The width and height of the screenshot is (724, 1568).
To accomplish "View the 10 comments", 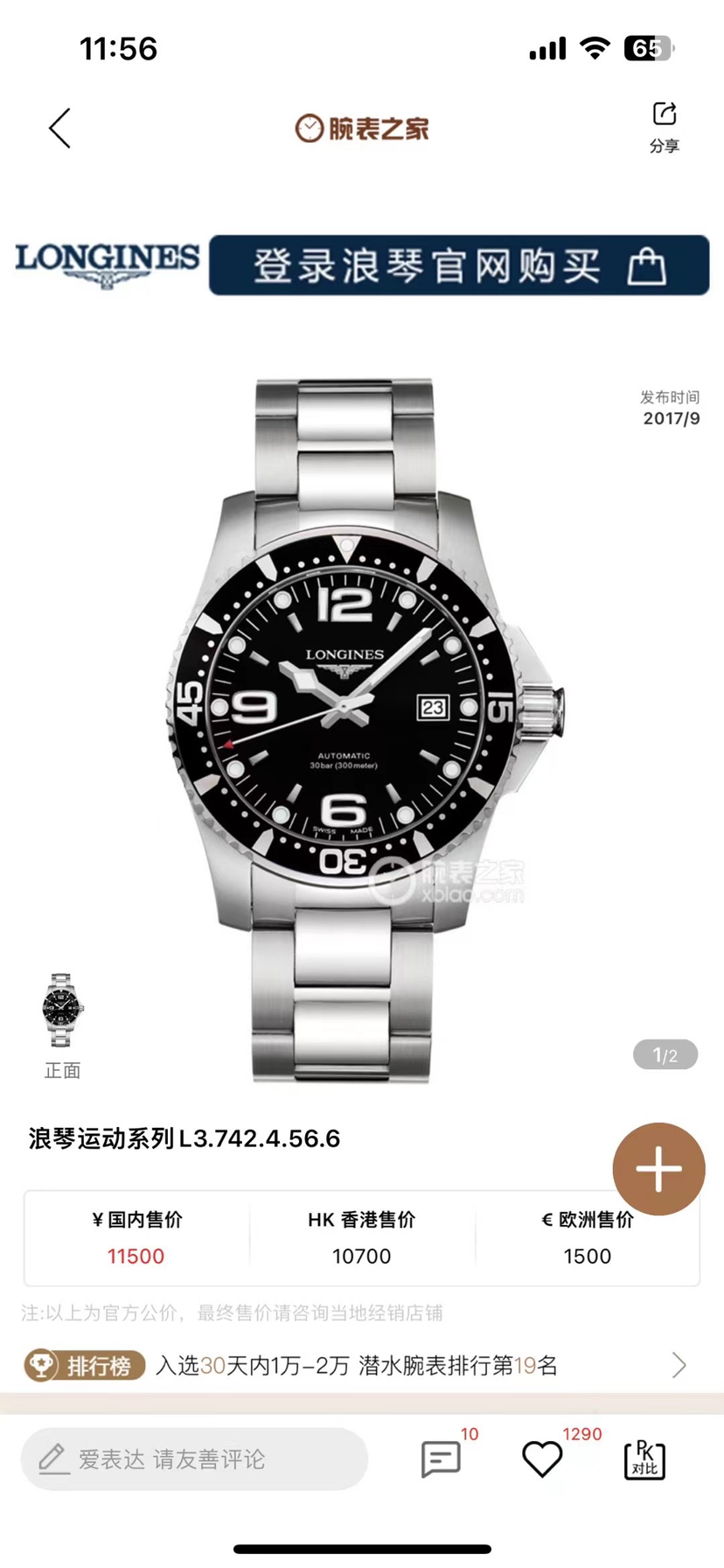I will 441,1459.
